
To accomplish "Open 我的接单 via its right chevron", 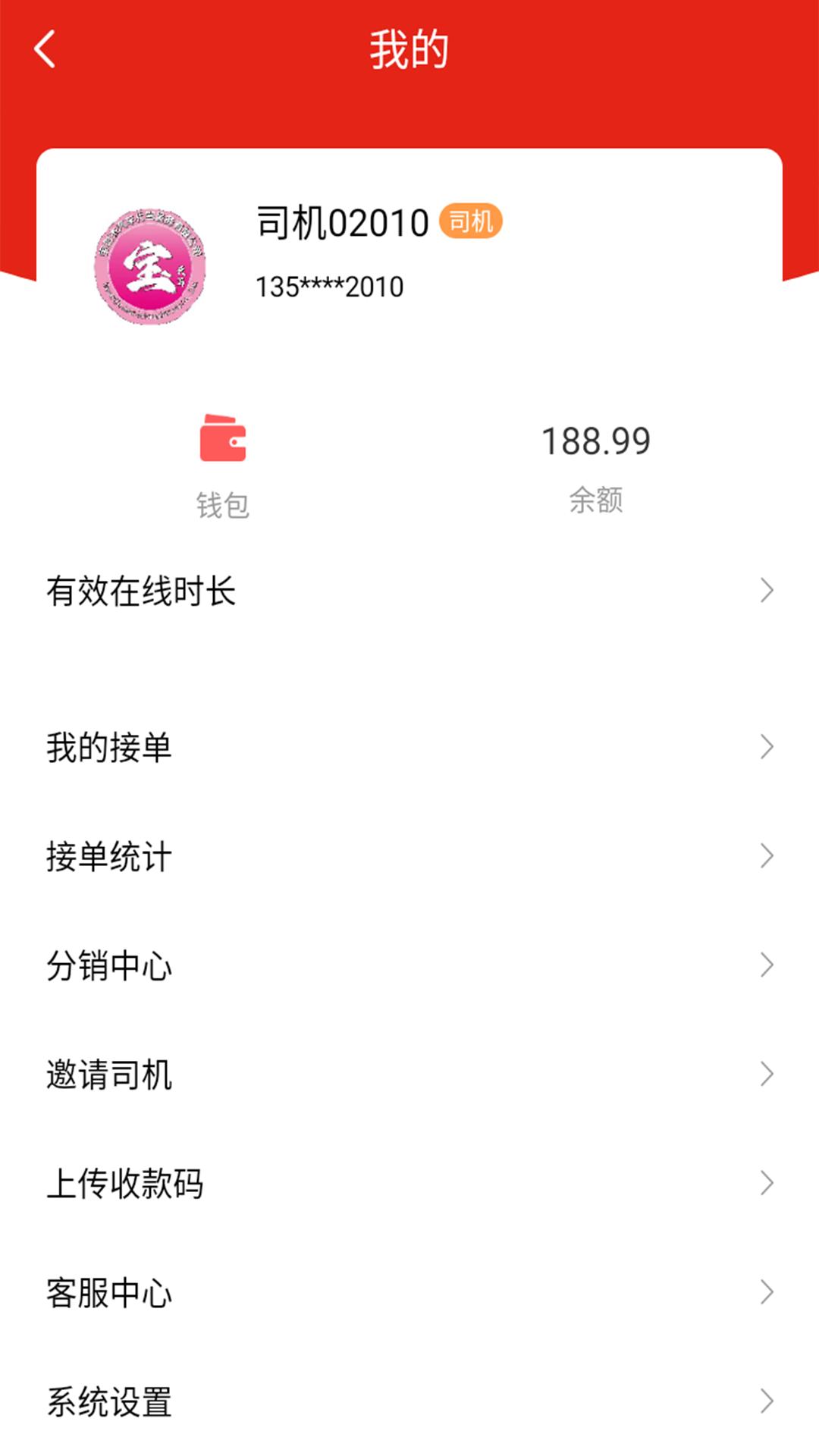I will (767, 748).
